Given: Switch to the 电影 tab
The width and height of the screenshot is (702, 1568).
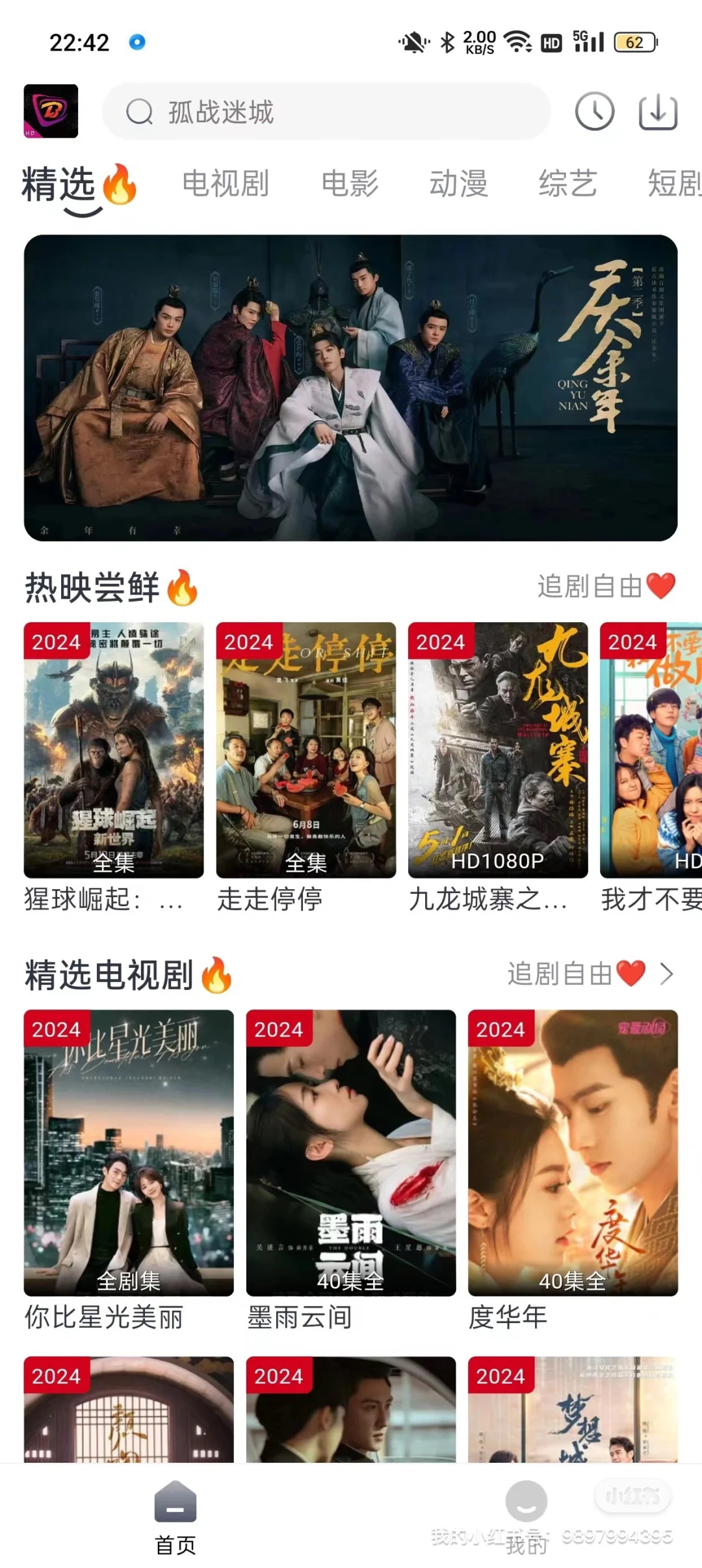Looking at the screenshot, I should [x=350, y=184].
